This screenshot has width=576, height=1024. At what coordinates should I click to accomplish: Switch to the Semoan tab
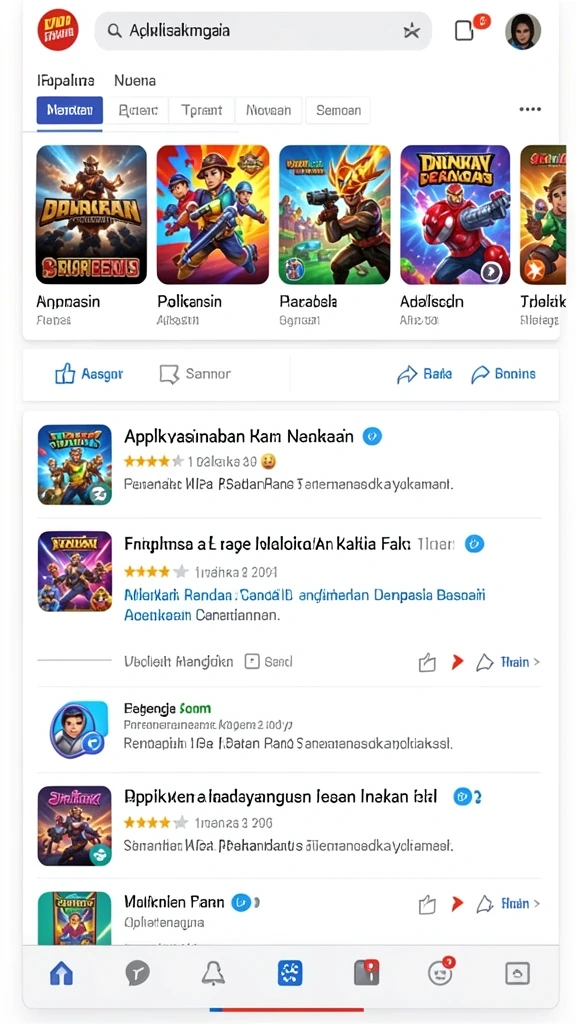pos(338,110)
